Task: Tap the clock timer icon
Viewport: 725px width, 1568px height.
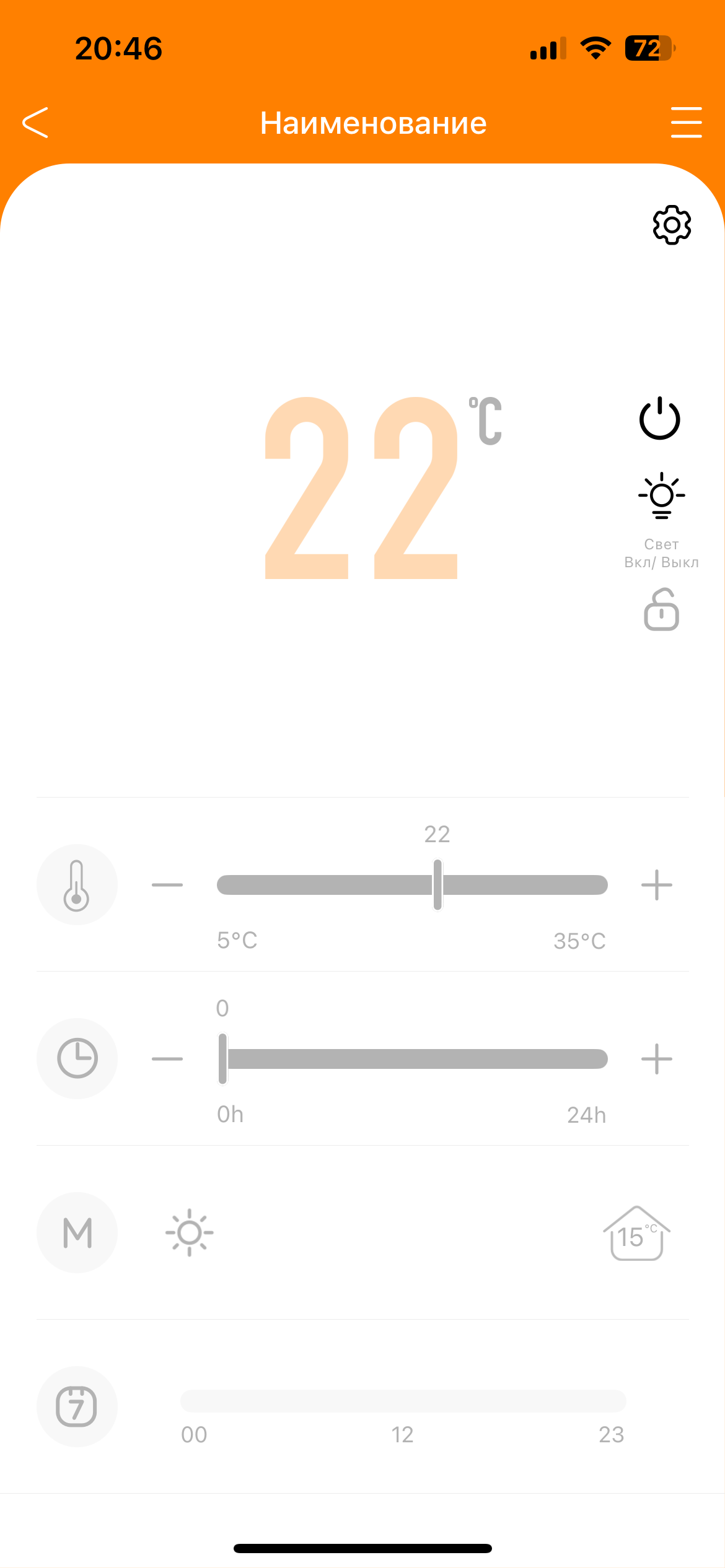Action: [x=77, y=1058]
